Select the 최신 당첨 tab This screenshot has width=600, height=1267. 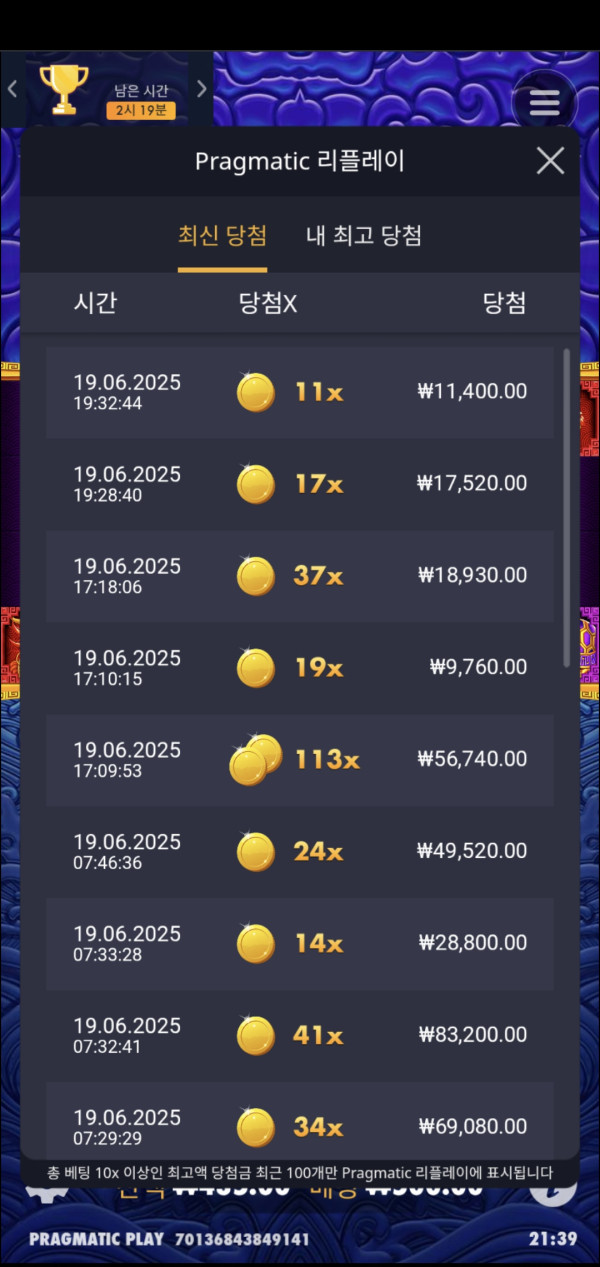pos(222,236)
